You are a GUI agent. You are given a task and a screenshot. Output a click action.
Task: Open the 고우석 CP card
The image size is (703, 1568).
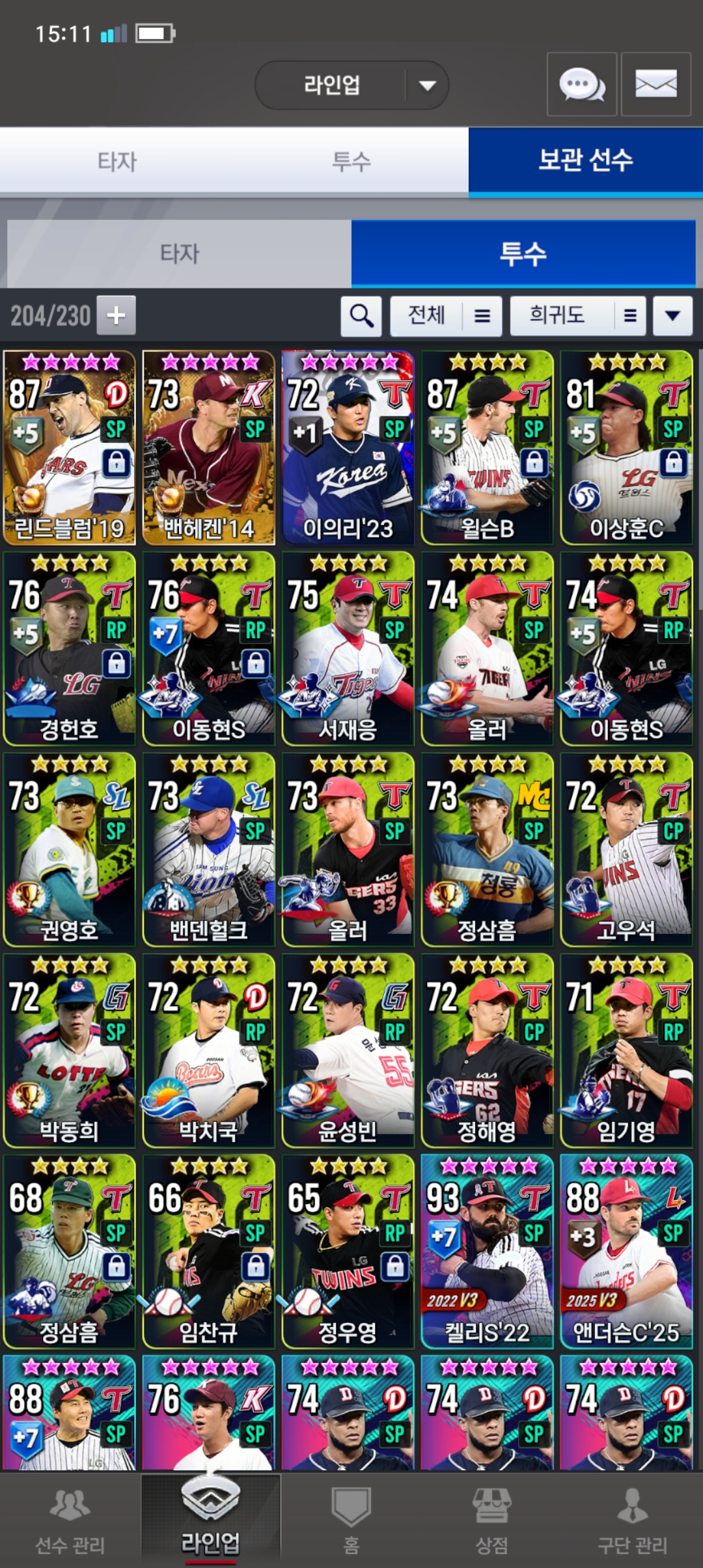626,849
